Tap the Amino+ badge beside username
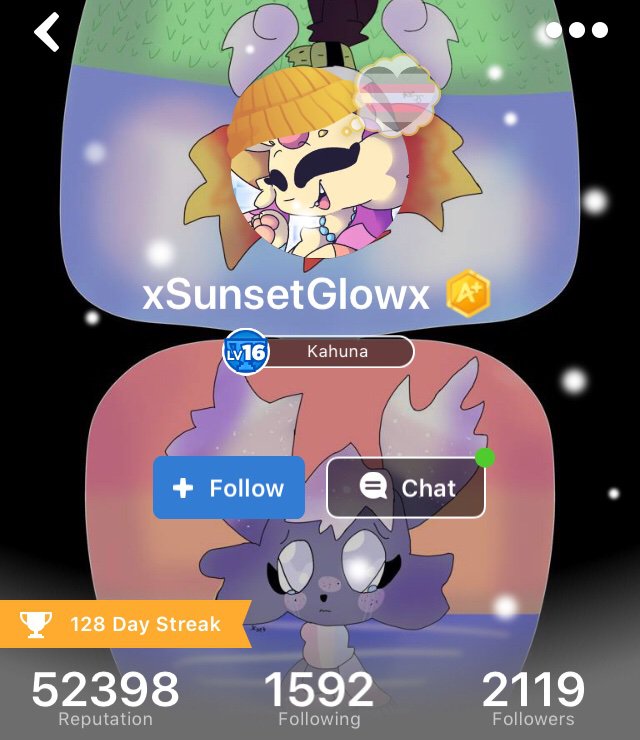 468,294
